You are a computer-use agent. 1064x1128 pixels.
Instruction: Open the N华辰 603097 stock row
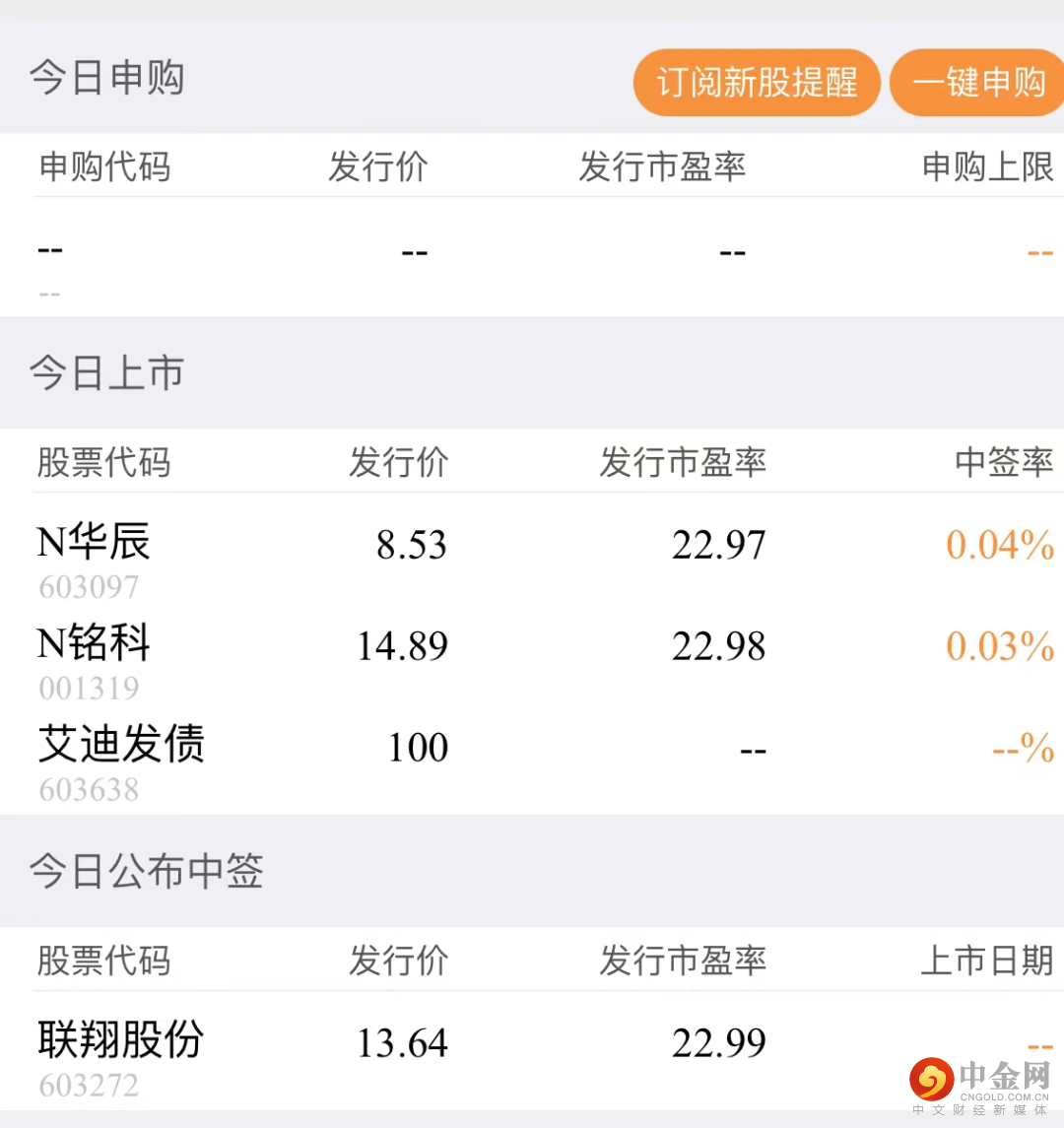click(x=532, y=560)
